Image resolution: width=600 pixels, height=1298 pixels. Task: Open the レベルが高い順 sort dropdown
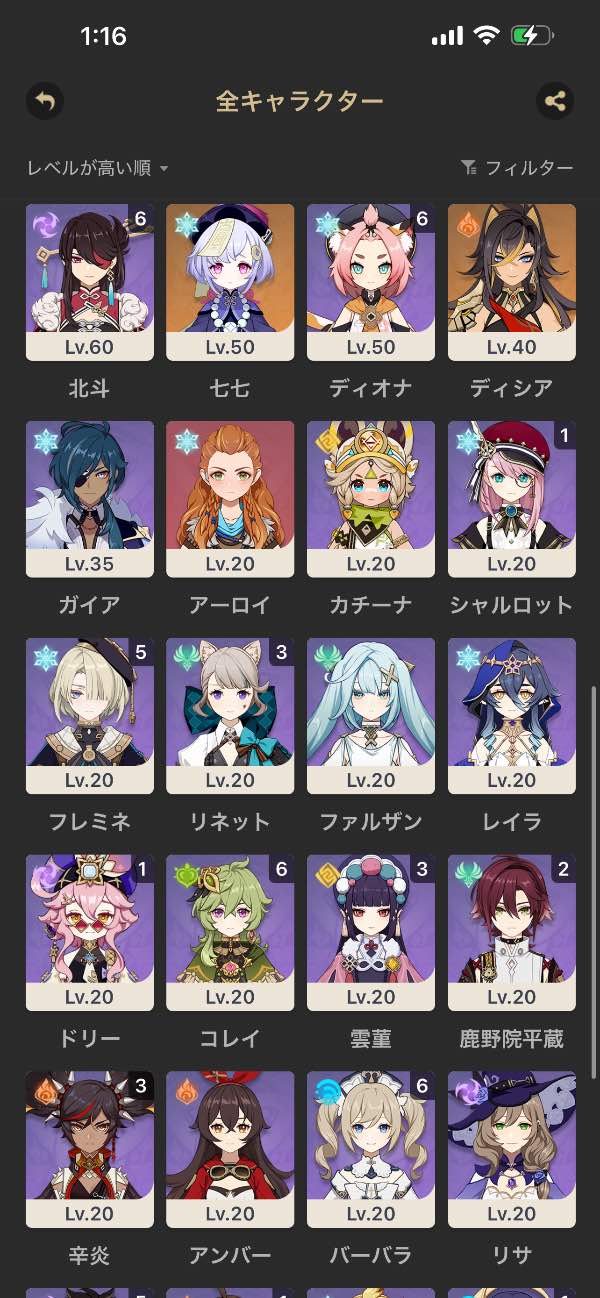click(98, 168)
